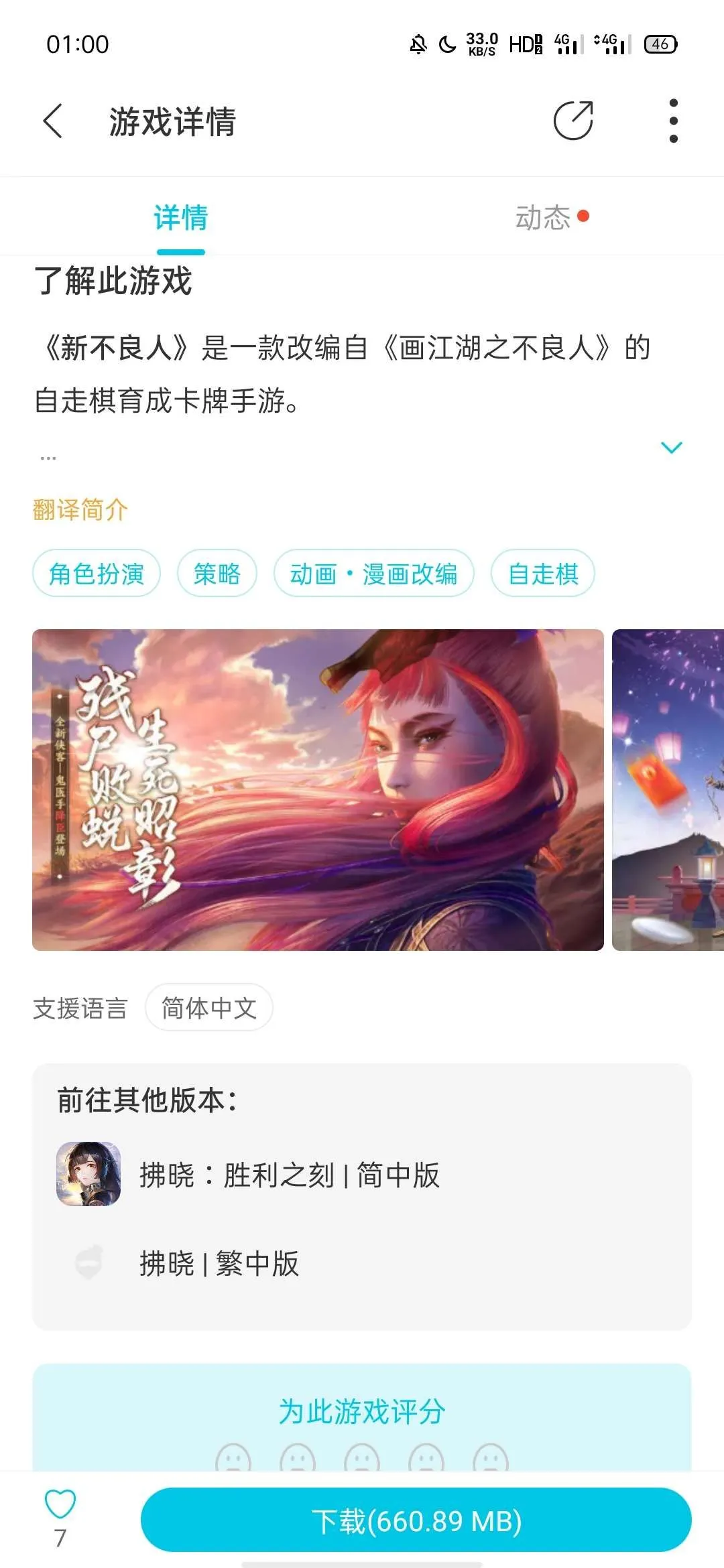Viewport: 724px width, 1568px height.
Task: Download the game (660.89 MB)
Action: [416, 1521]
